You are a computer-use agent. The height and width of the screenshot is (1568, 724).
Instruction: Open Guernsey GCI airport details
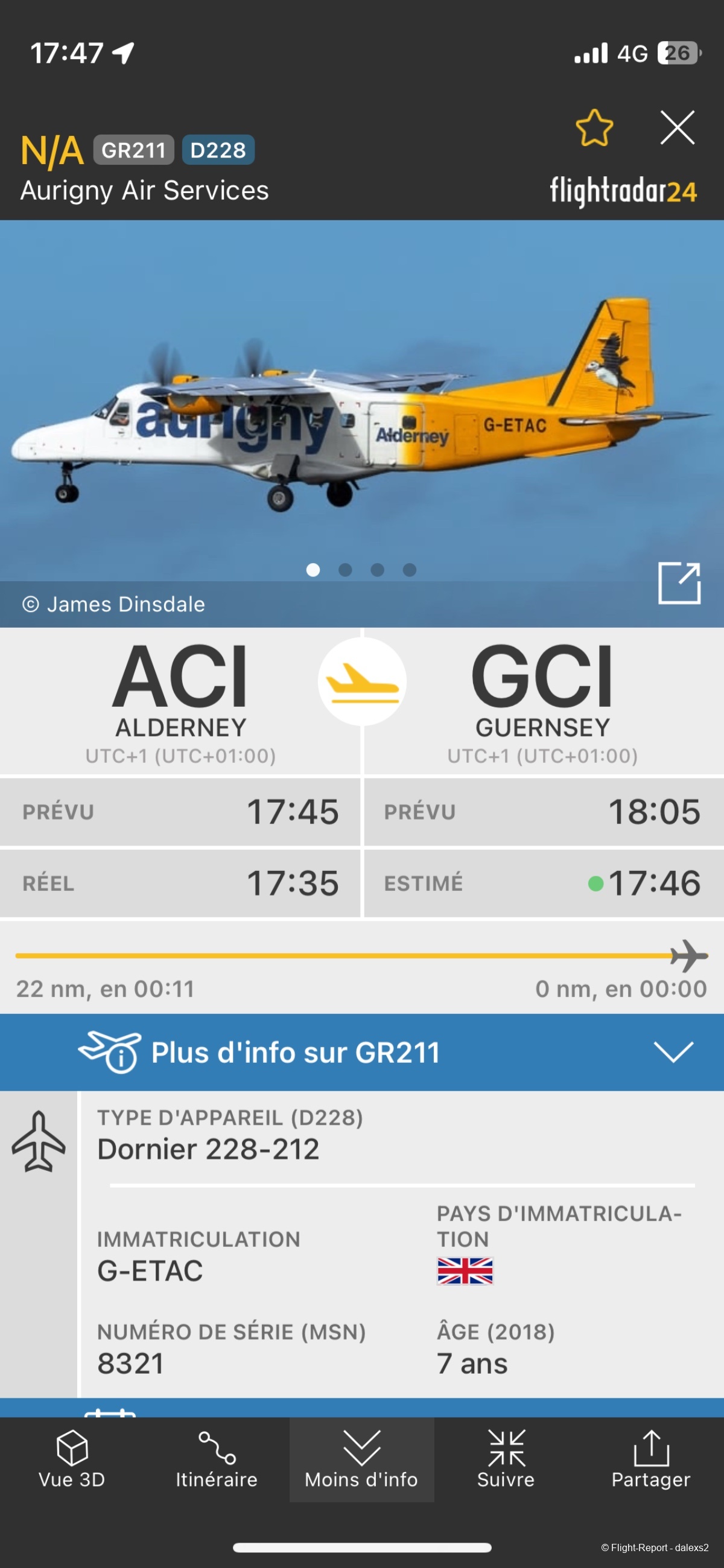click(542, 700)
